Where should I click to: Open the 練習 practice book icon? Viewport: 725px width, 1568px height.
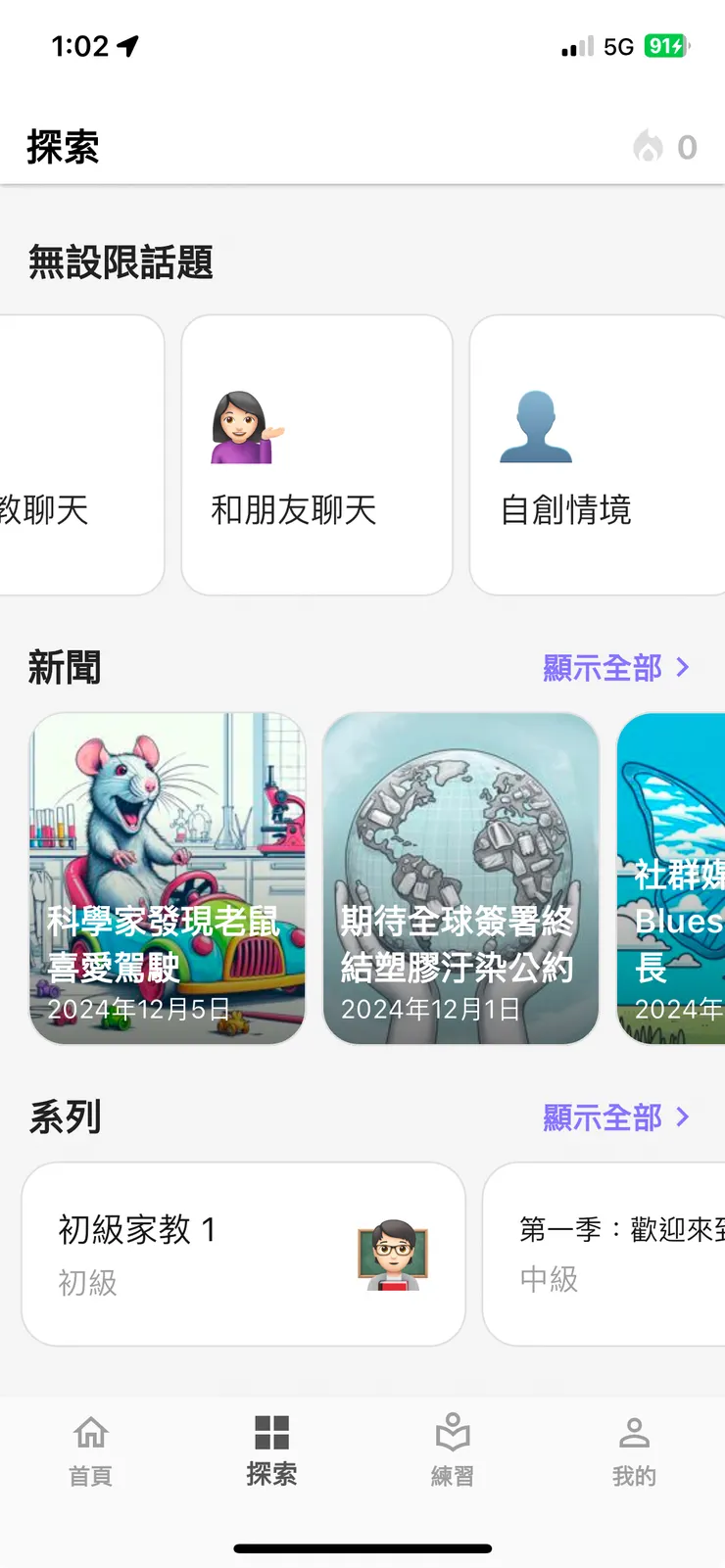[453, 1433]
